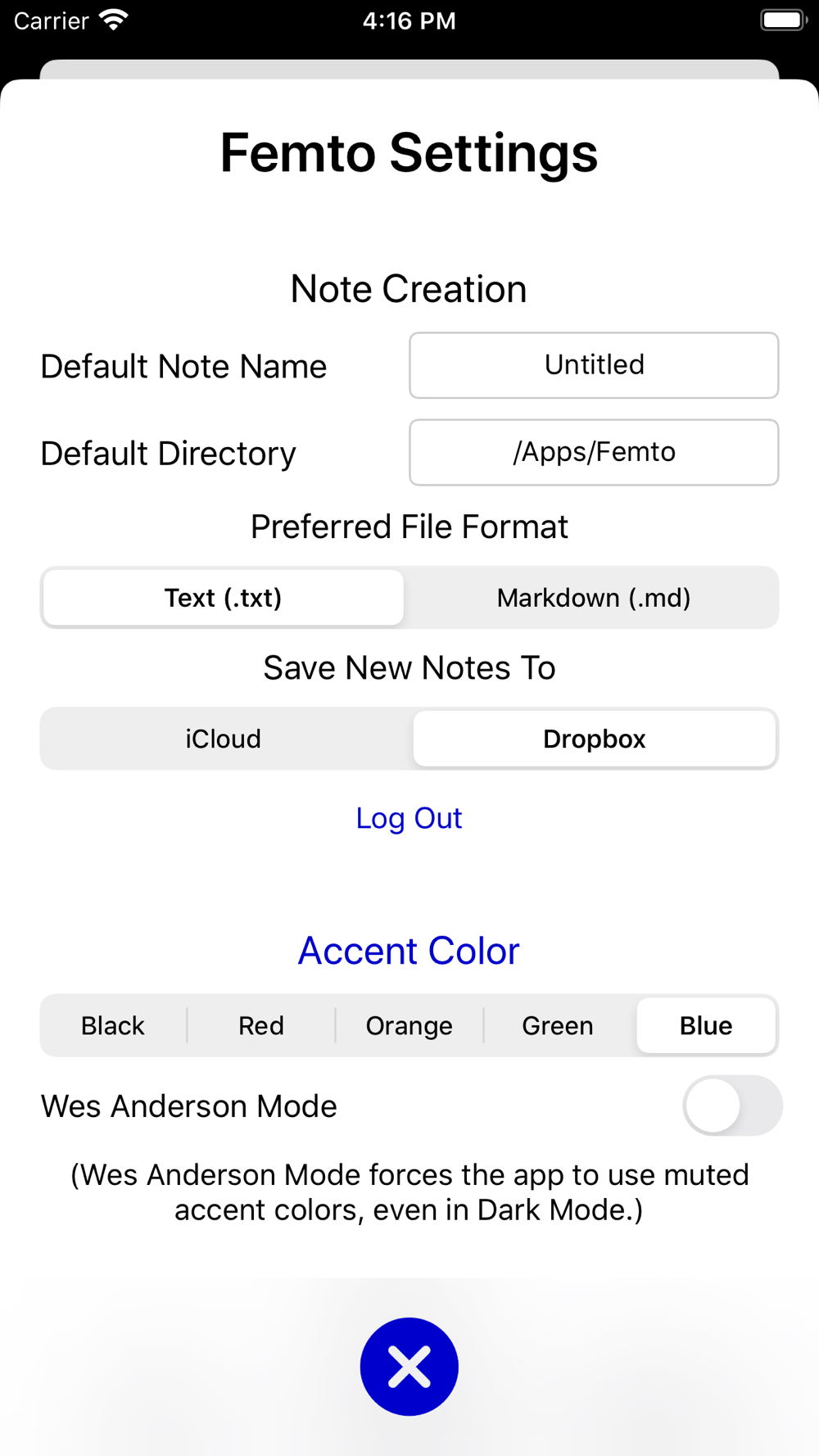Viewport: 819px width, 1456px height.
Task: Edit the Default Directory field
Action: point(594,452)
